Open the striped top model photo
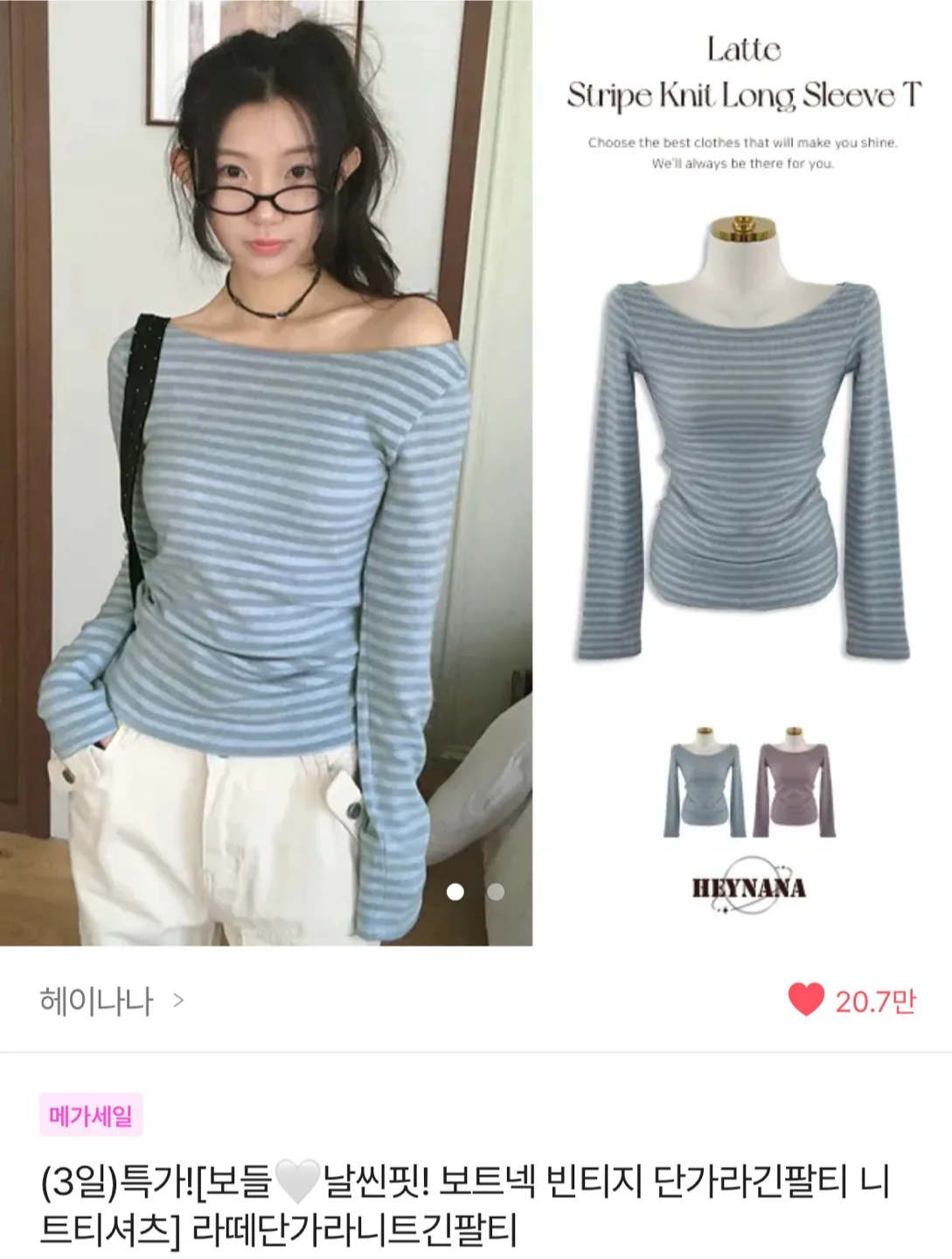This screenshot has height=1259, width=952. (266, 472)
